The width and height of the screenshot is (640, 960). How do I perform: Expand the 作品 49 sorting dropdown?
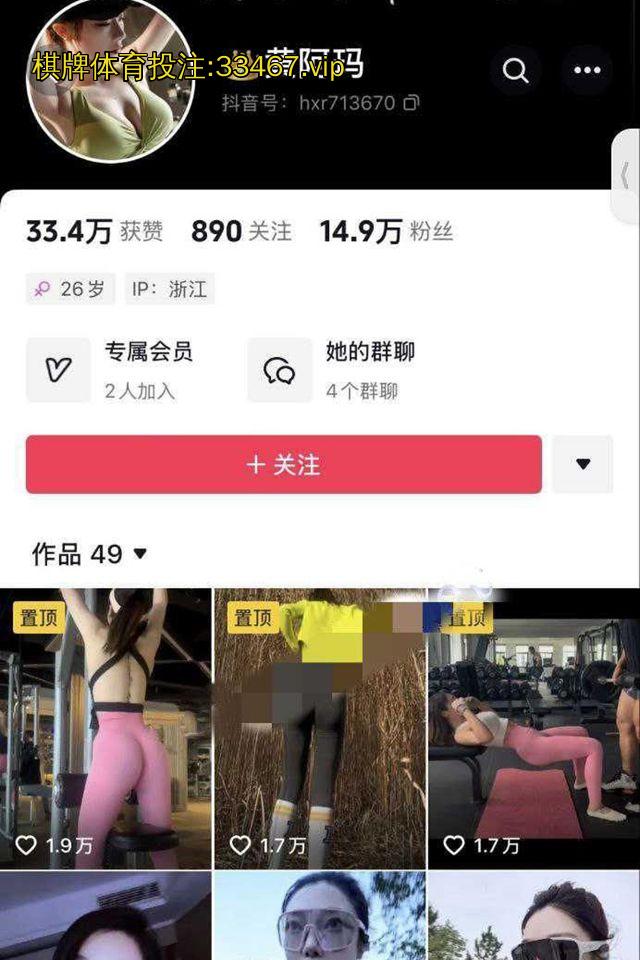tap(90, 553)
